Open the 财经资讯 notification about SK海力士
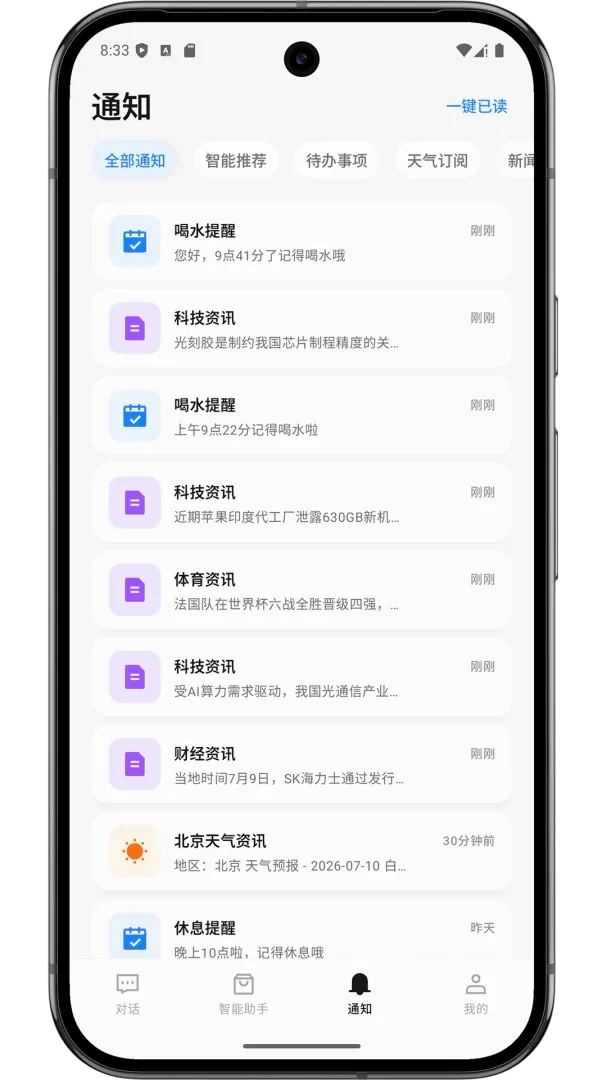 tap(302, 764)
